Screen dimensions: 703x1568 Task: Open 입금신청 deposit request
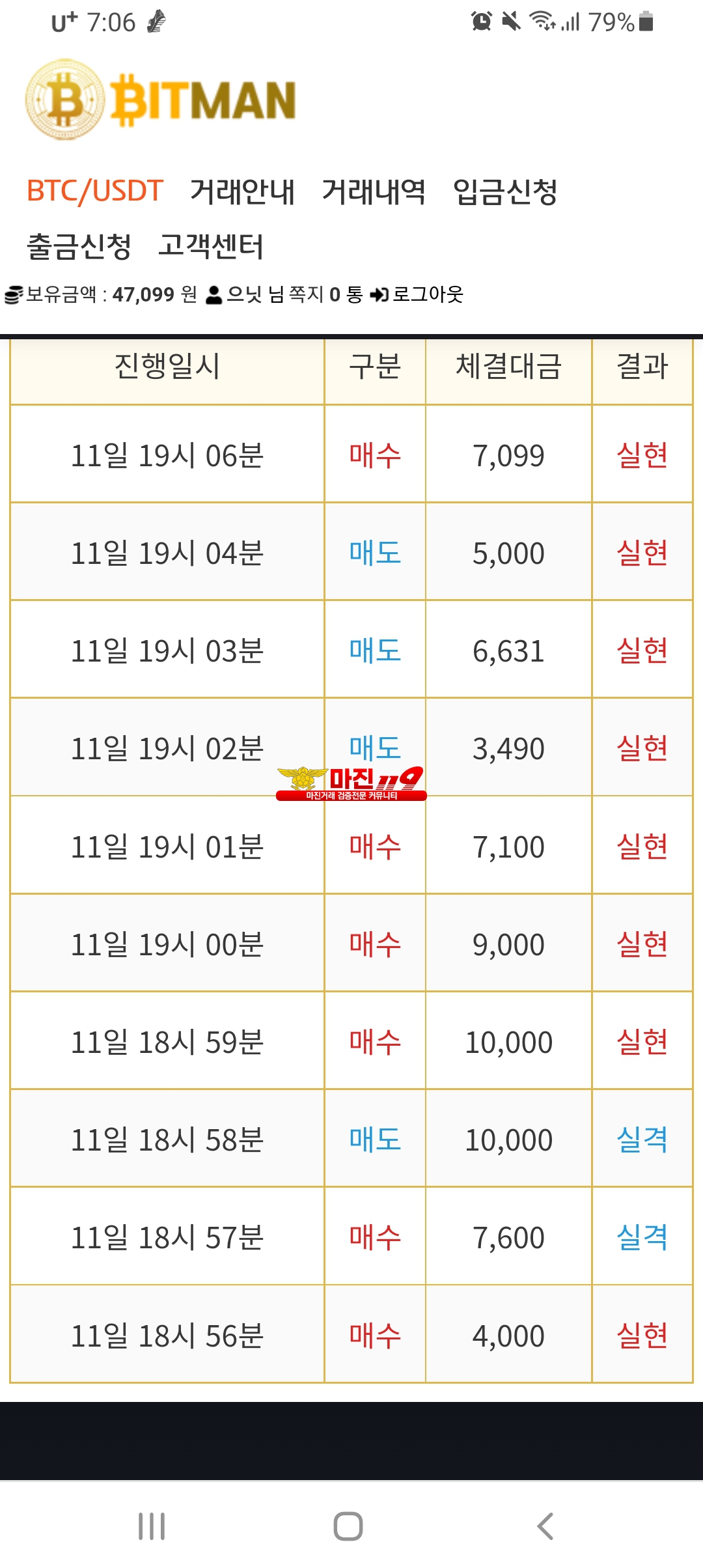pyautogui.click(x=505, y=191)
